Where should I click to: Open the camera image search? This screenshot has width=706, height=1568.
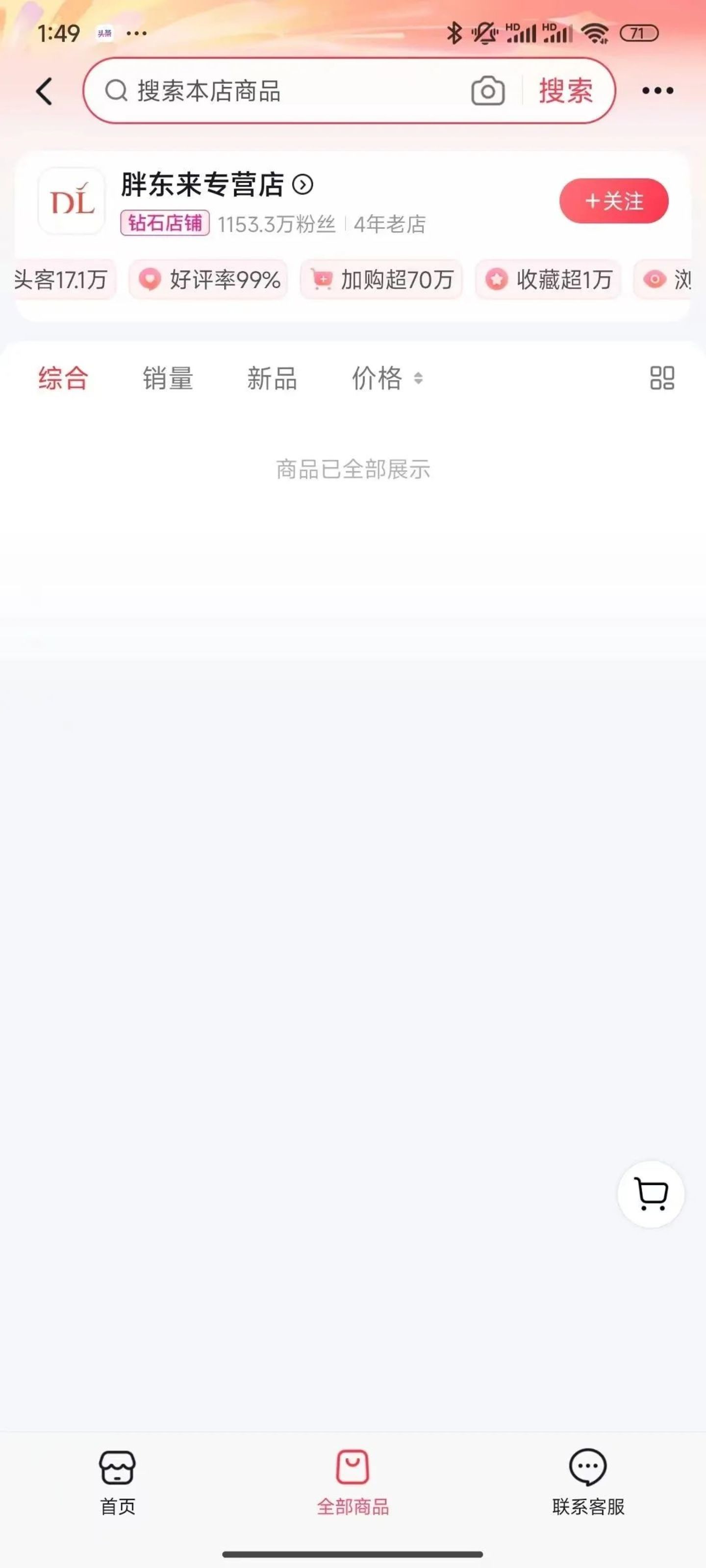[x=487, y=91]
